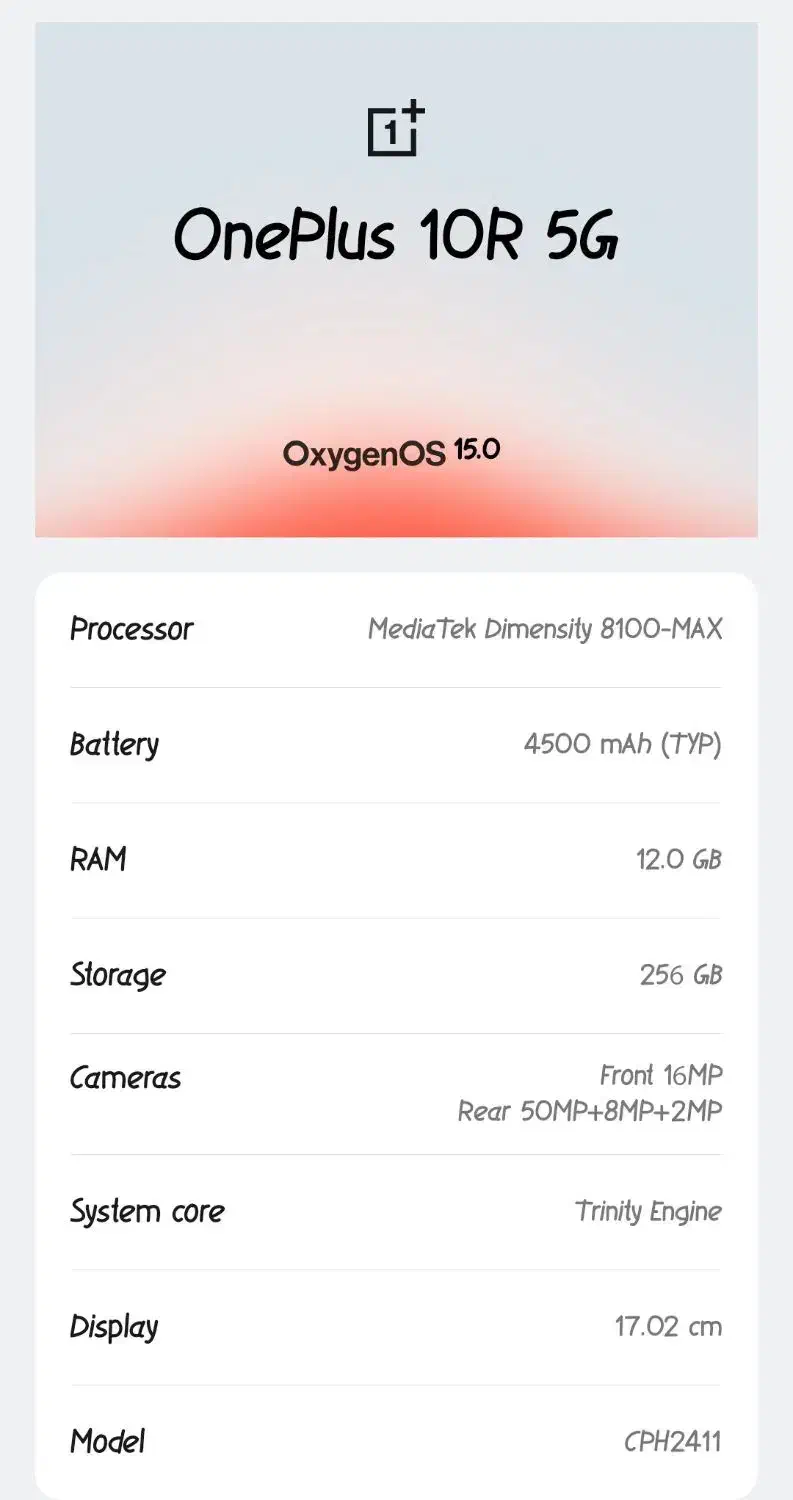Open the Display specification row
Screen dimensions: 793x1500
click(114, 1327)
